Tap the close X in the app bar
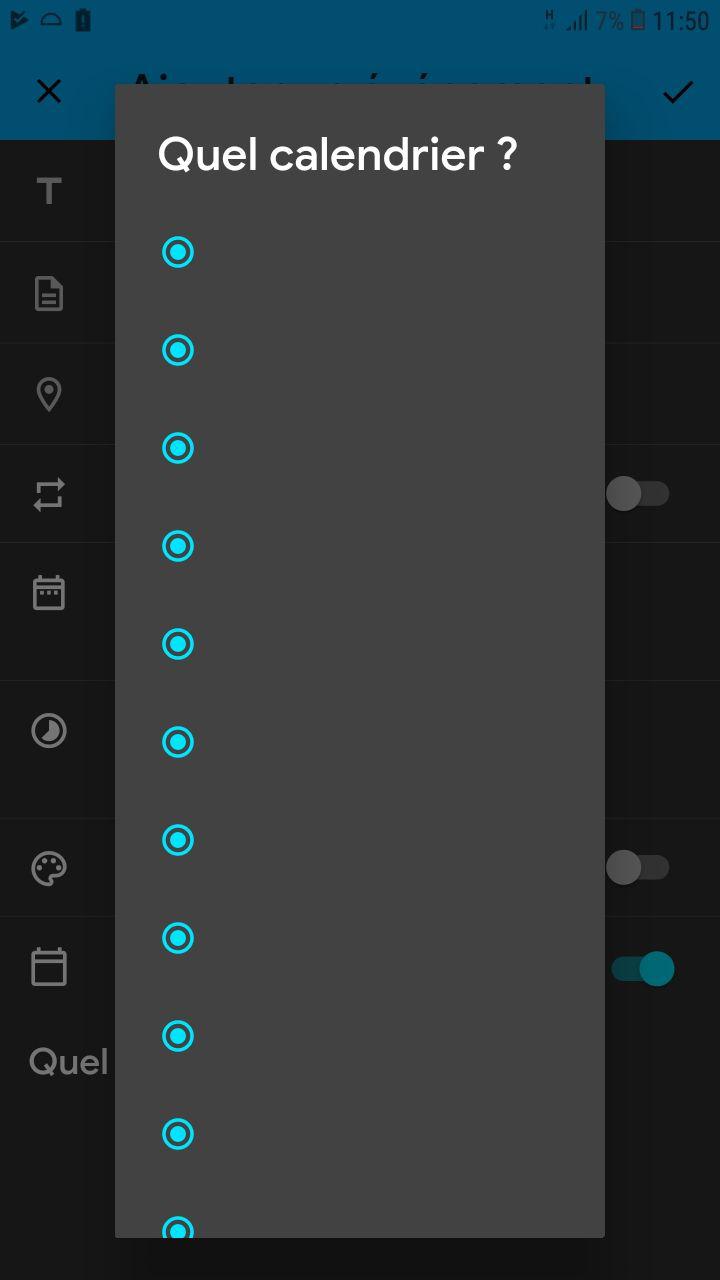The width and height of the screenshot is (720, 1280). 49,92
